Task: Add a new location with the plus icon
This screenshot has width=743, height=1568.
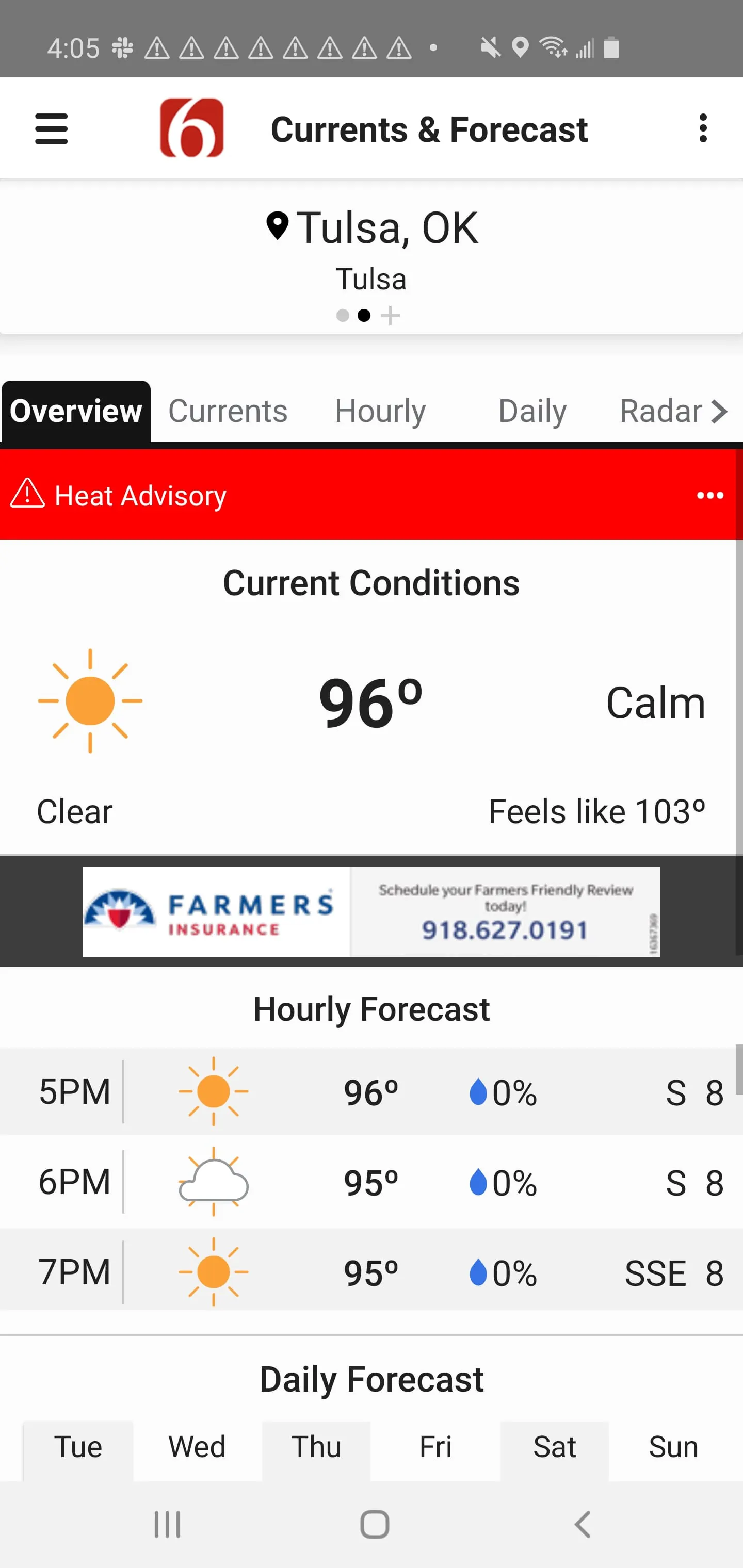Action: click(391, 315)
